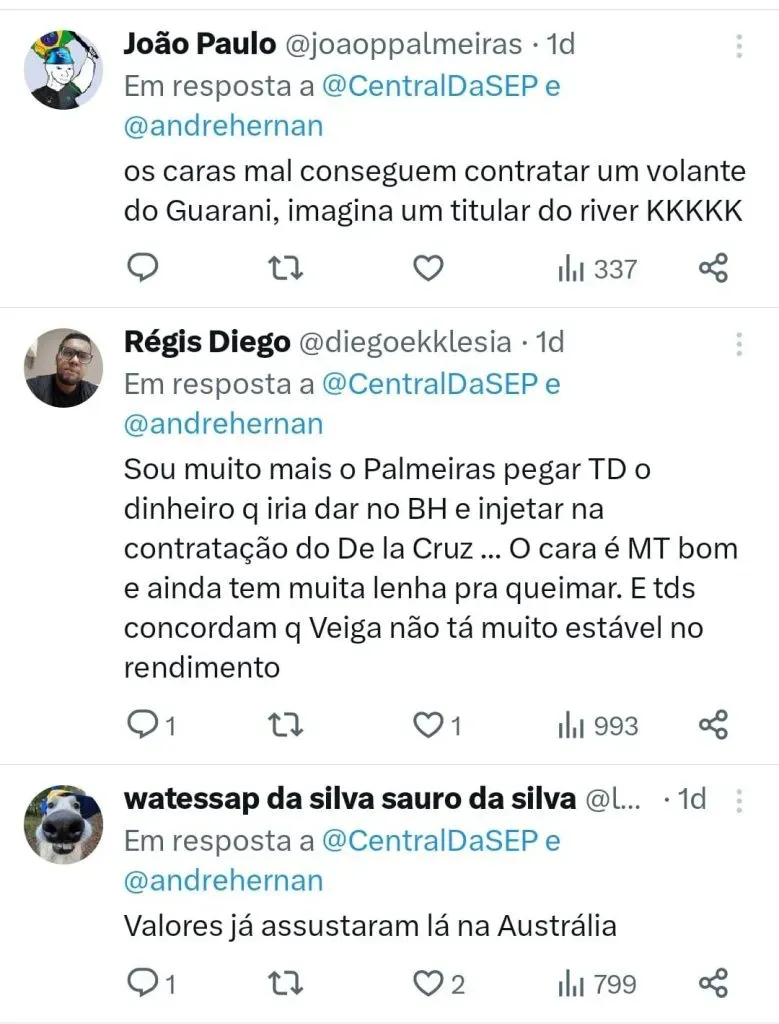Open overflow menu on watessap da silva's tweet
The image size is (779, 1024).
pos(739,800)
